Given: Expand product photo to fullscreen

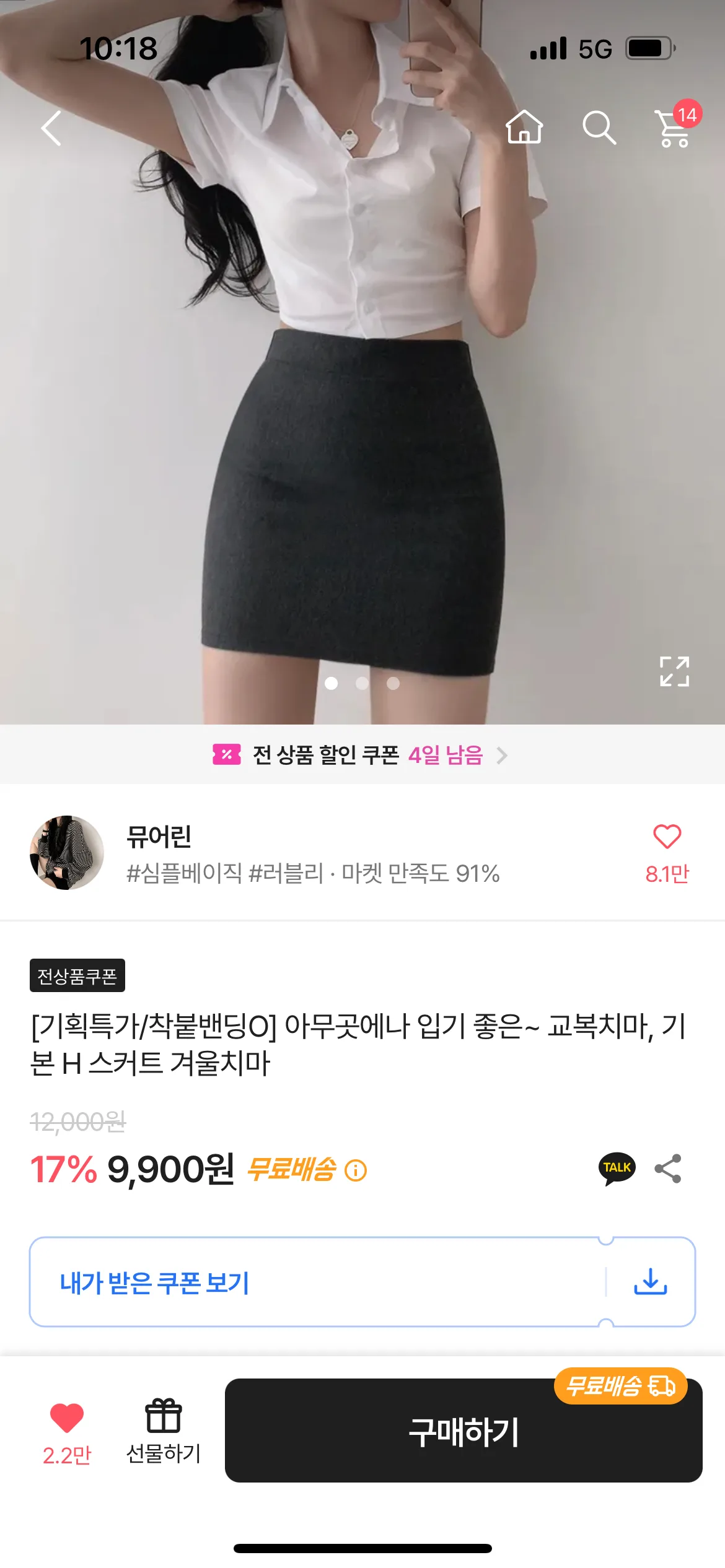Looking at the screenshot, I should click(674, 671).
